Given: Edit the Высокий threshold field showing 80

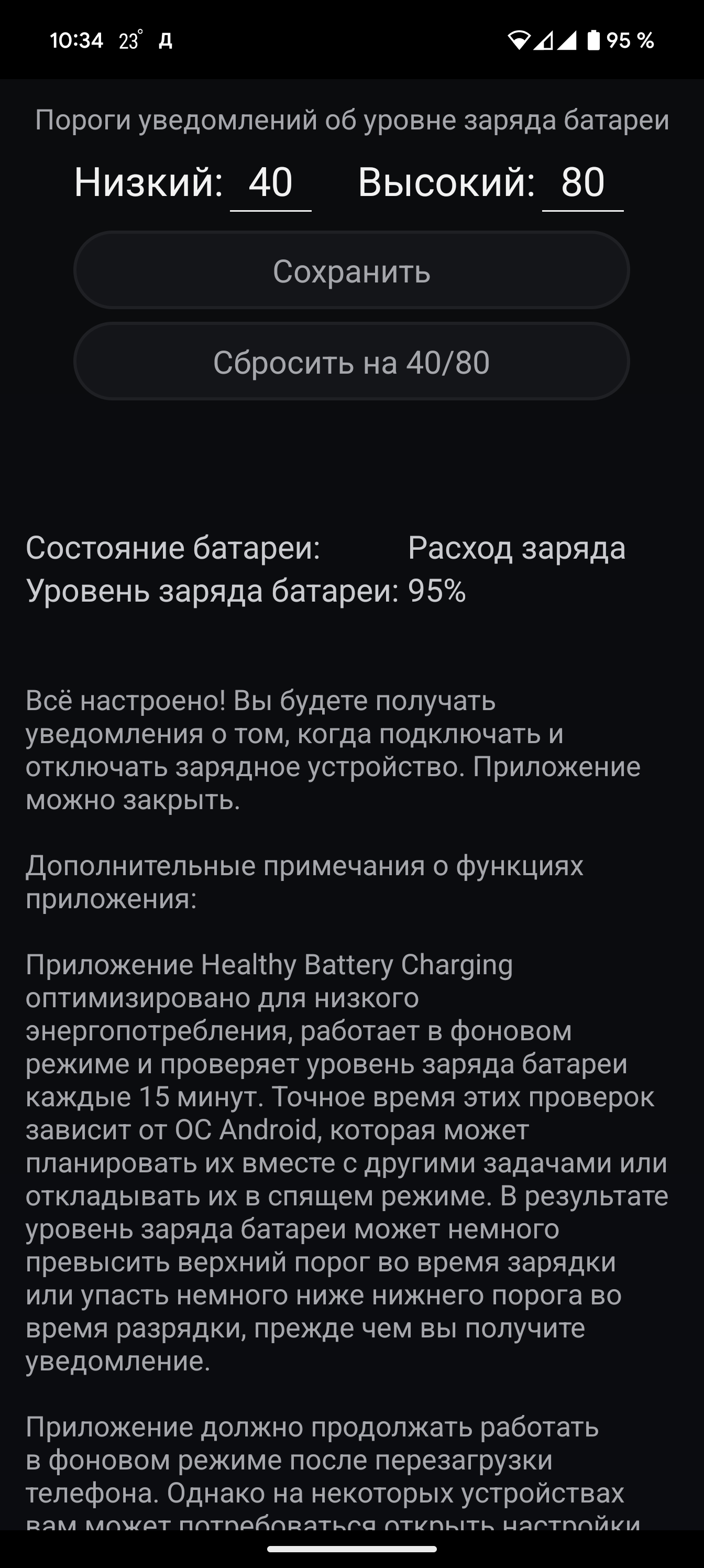Looking at the screenshot, I should (x=583, y=182).
